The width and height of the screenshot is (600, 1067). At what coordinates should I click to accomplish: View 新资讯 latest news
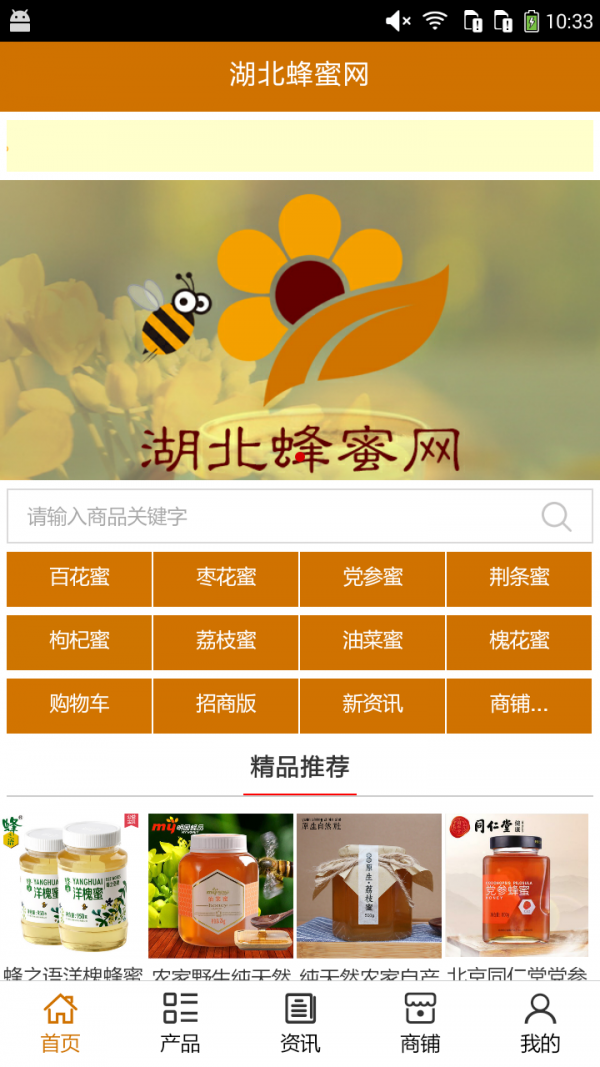tap(372, 704)
